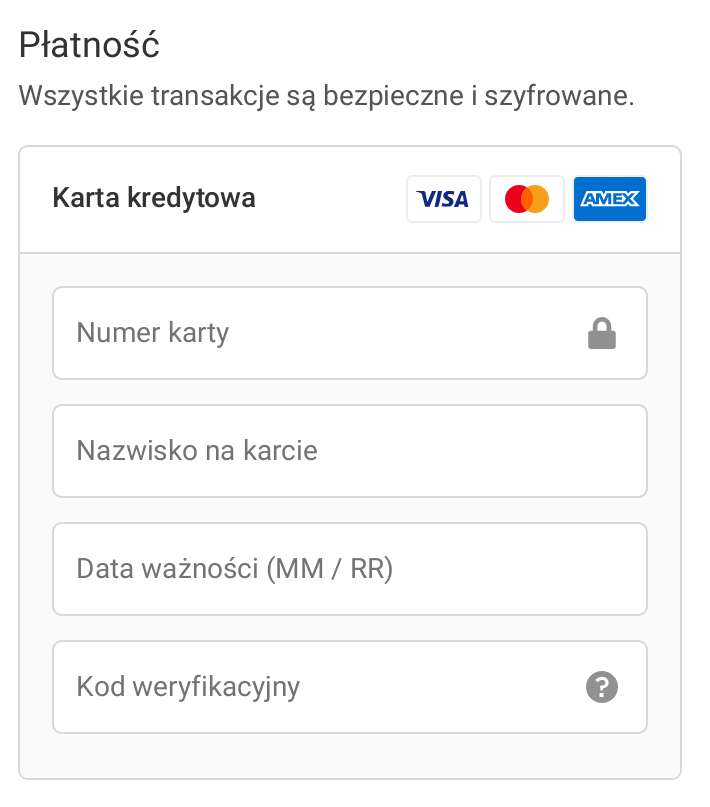Tap the Numer karty input field
Image resolution: width=710 pixels, height=807 pixels.
coord(320,333)
